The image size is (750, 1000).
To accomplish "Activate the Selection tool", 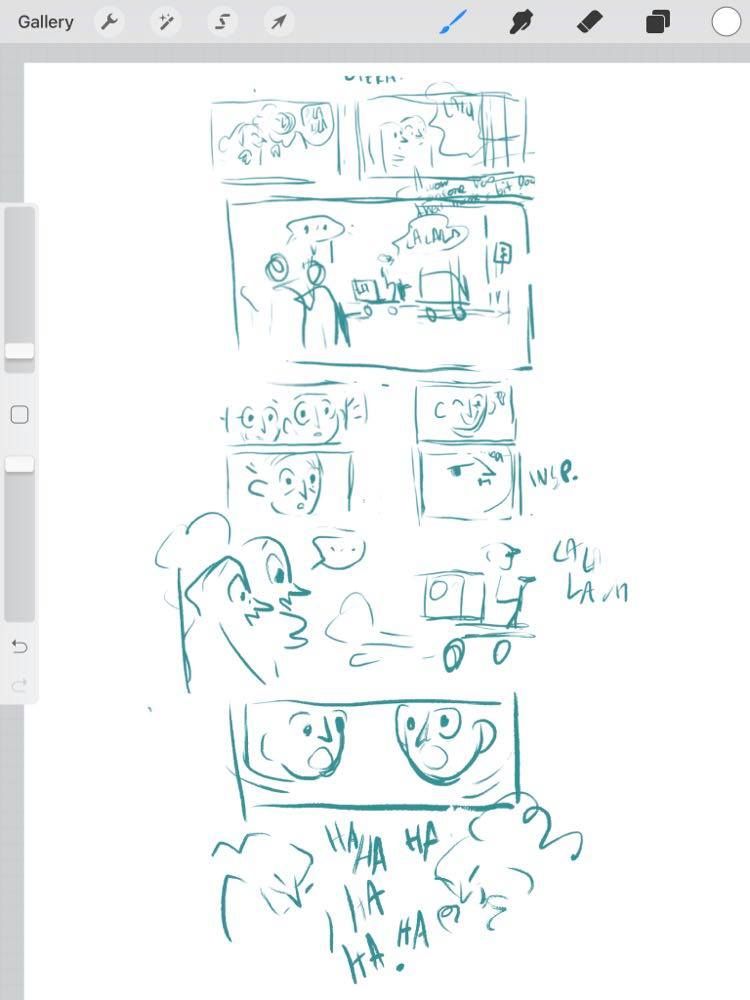I will pos(222,22).
